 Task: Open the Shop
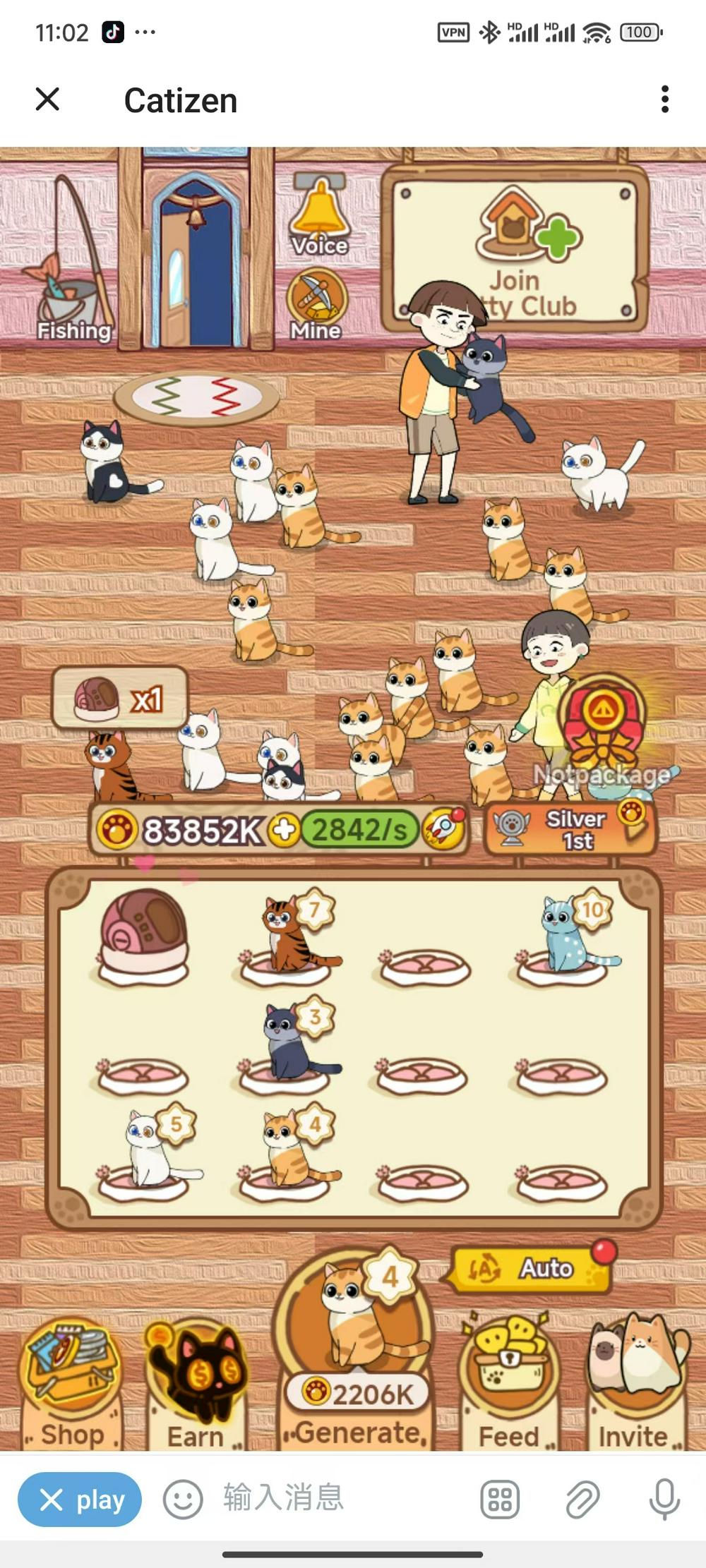(71, 1383)
